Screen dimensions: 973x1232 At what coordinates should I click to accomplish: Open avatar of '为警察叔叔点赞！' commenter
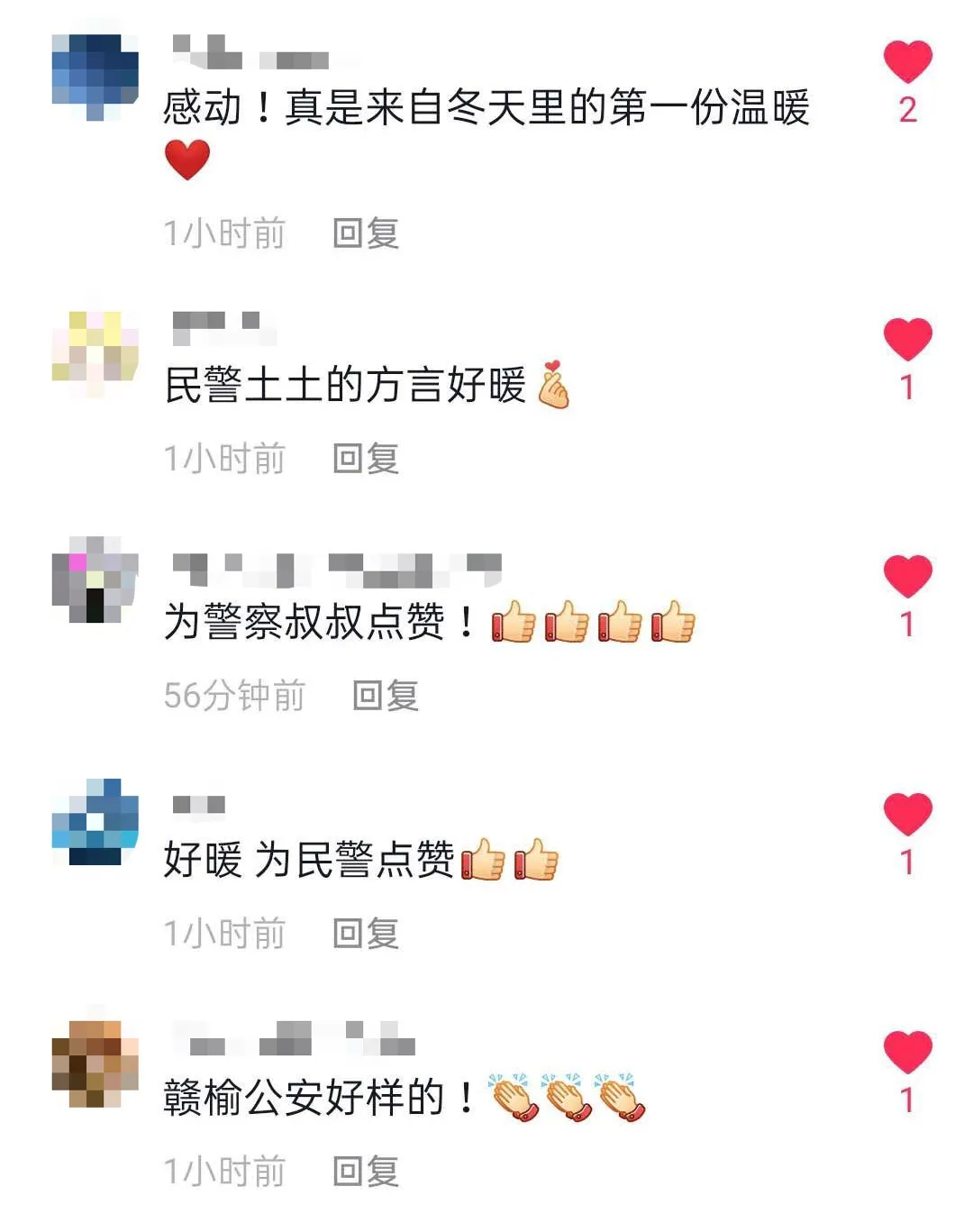point(95,579)
